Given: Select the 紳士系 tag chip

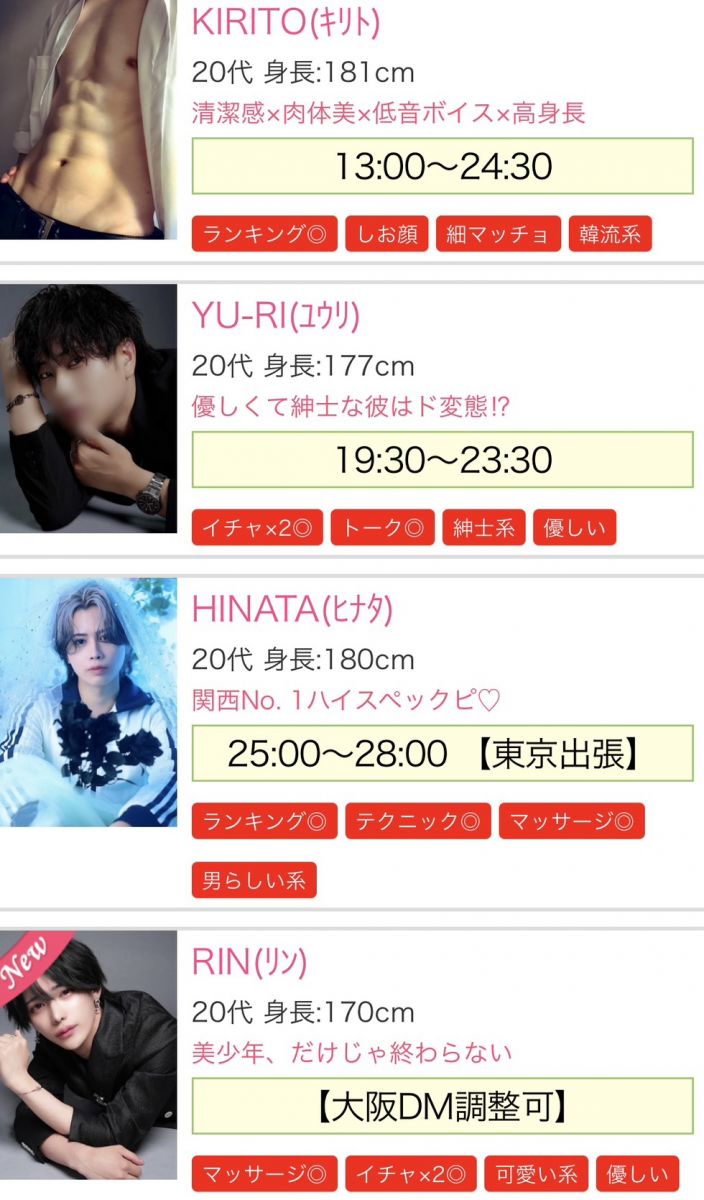Looking at the screenshot, I should tap(483, 527).
